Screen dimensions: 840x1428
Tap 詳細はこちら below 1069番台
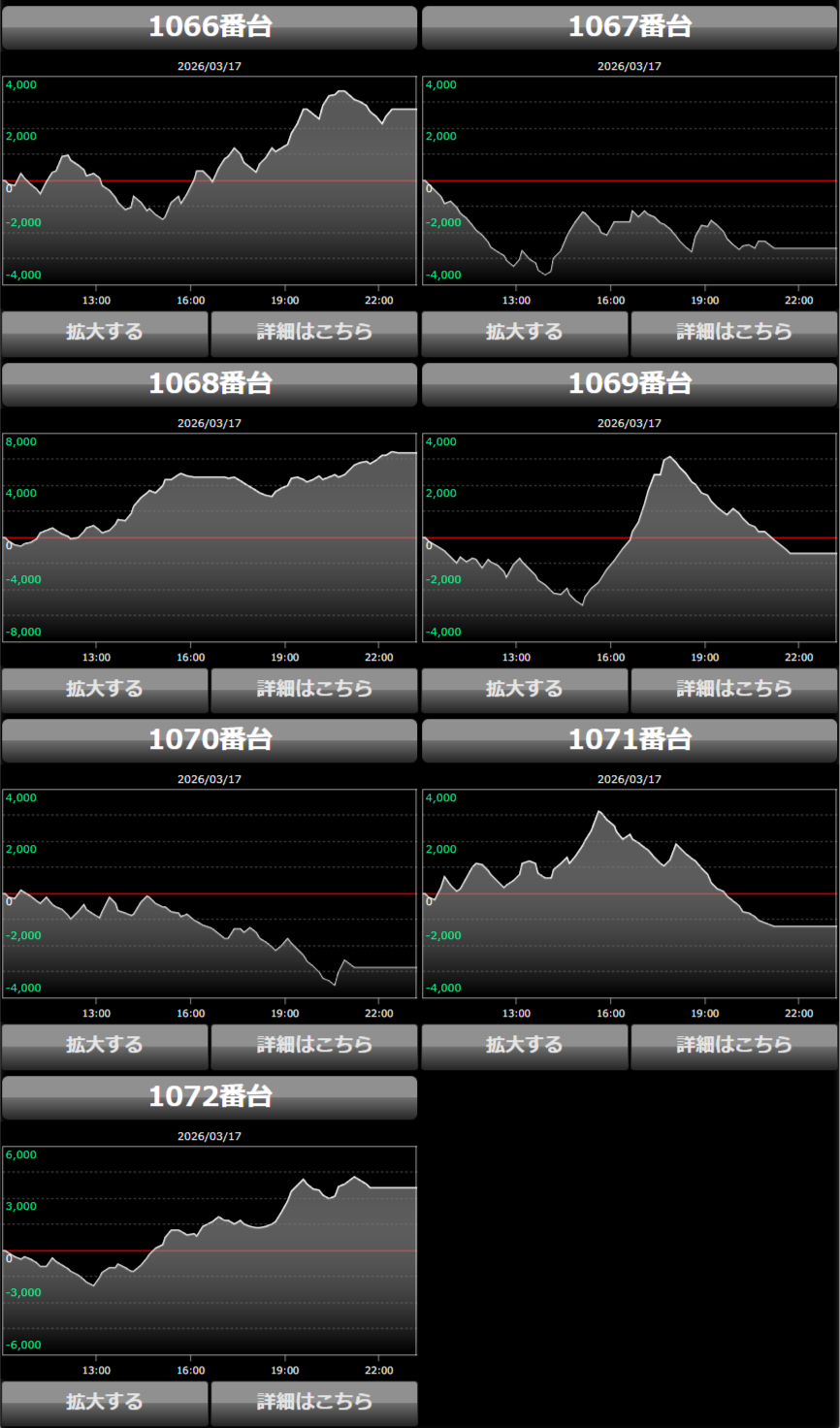(x=734, y=690)
